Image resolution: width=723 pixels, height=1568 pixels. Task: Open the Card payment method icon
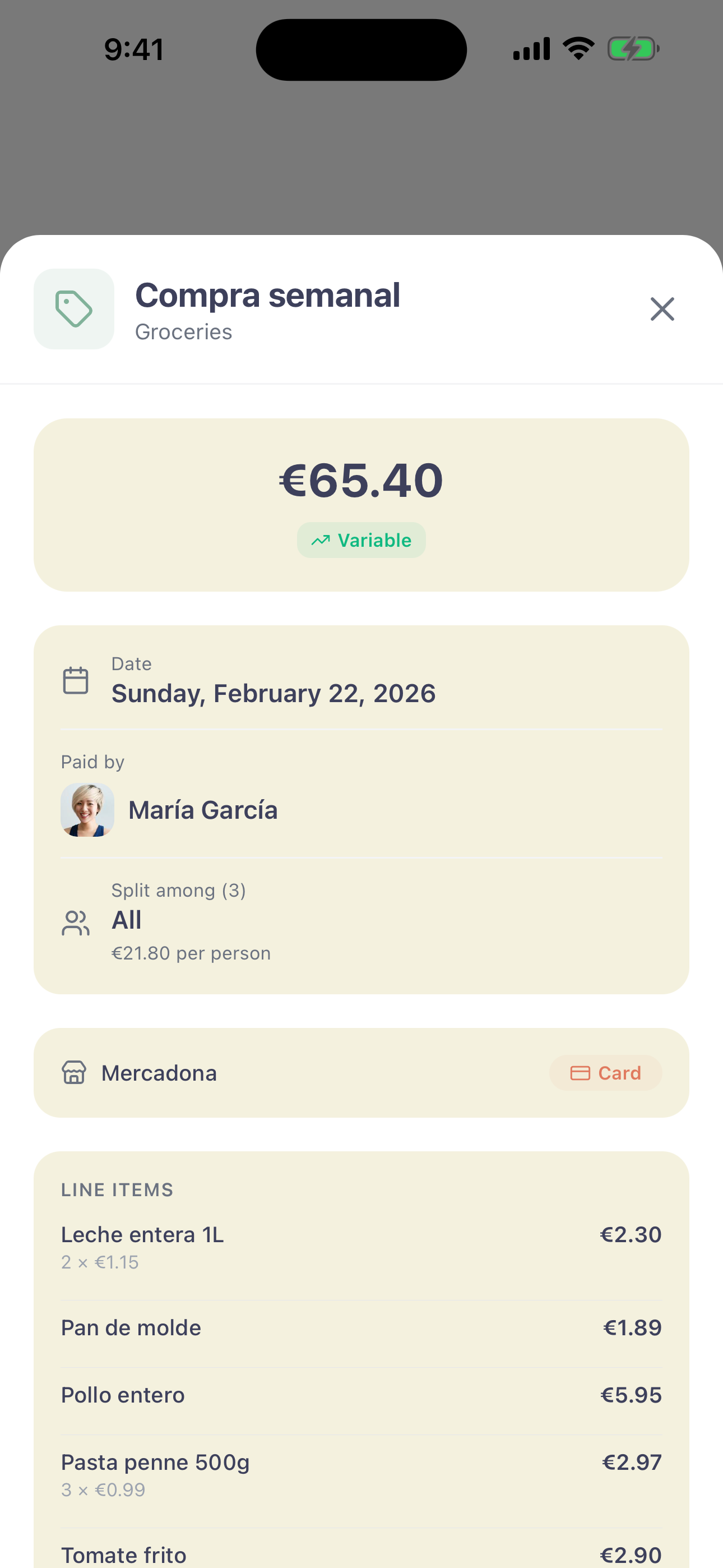point(581,1072)
